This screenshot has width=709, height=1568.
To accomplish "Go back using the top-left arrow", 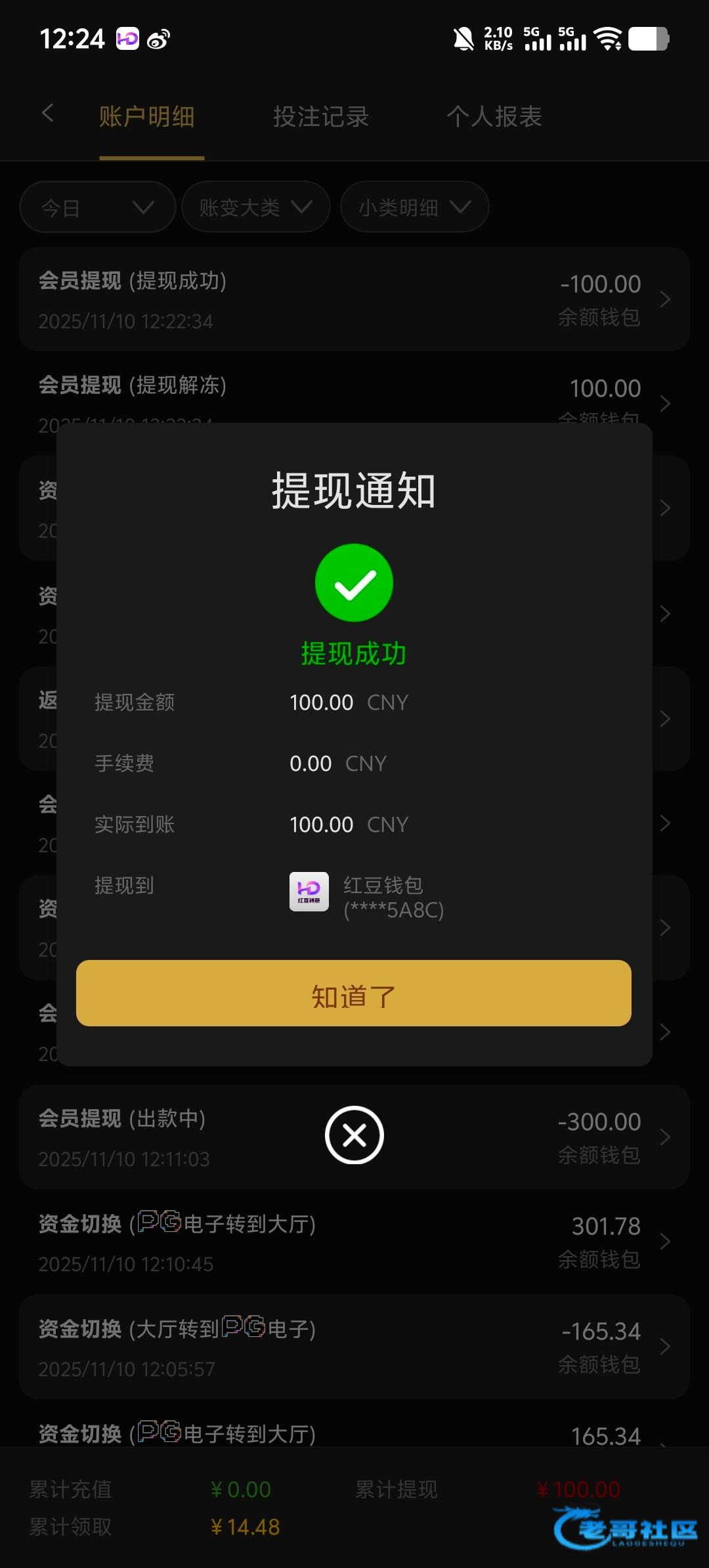I will tap(47, 113).
